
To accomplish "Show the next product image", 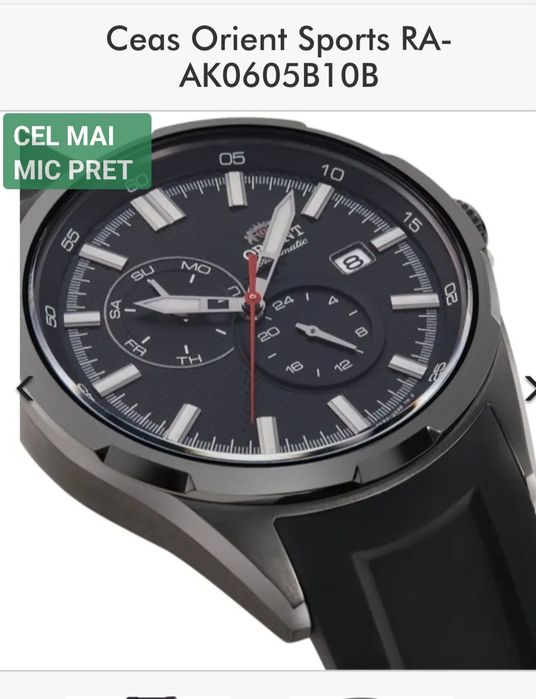I will 529,388.
